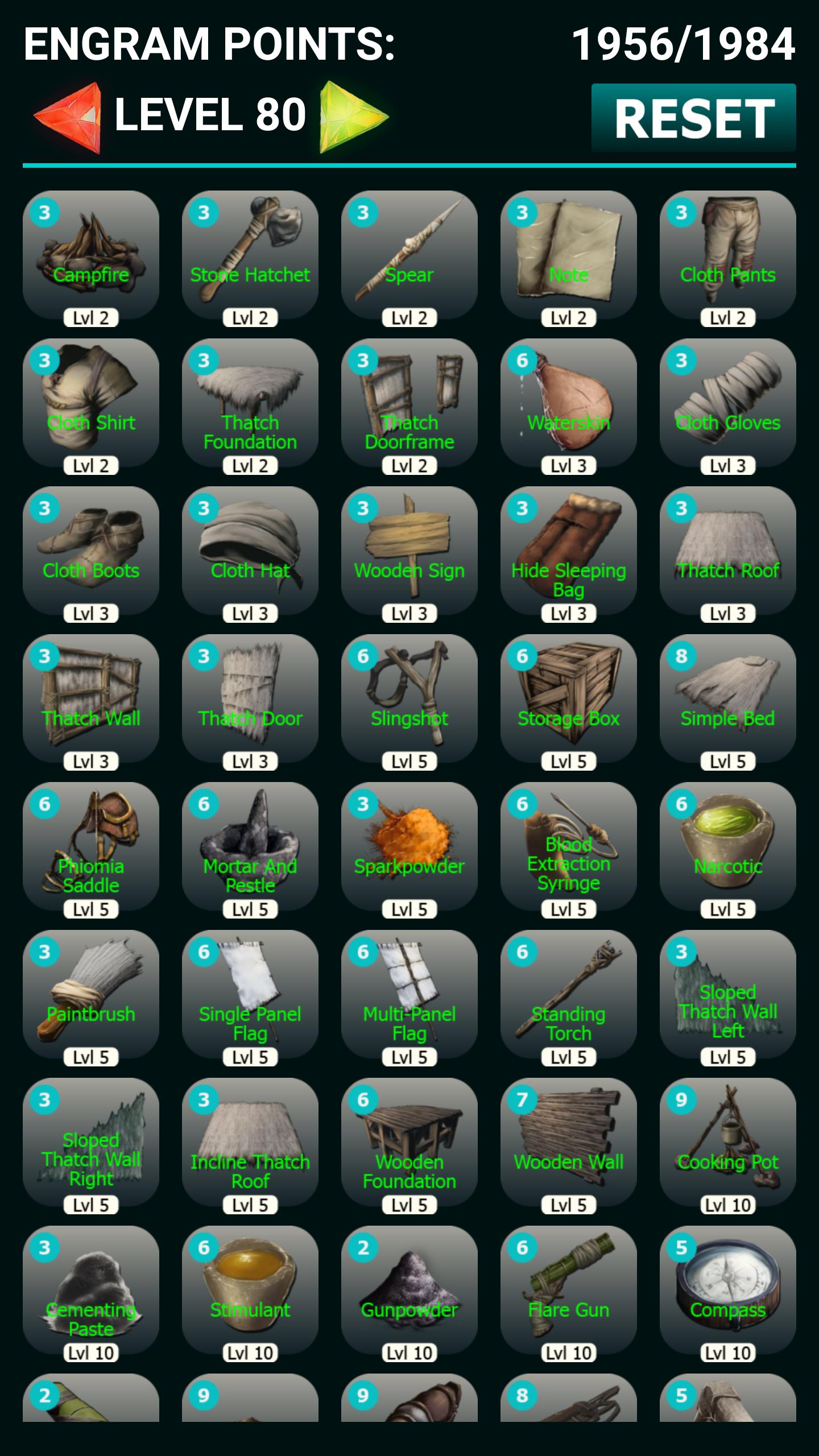Toggle the Narcotic engram
The height and width of the screenshot is (1456, 819).
coord(728,850)
